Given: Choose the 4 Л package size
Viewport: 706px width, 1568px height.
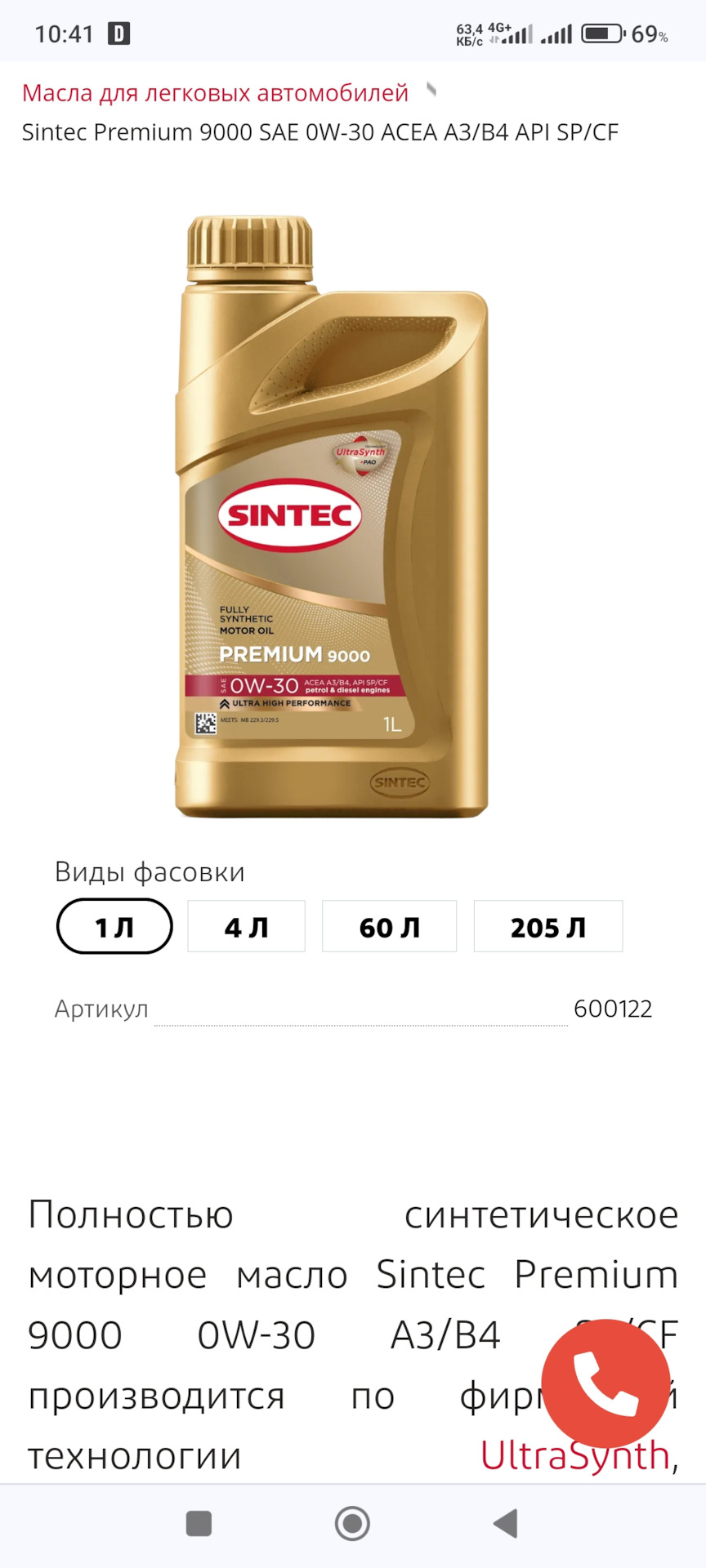Looking at the screenshot, I should pos(246,926).
